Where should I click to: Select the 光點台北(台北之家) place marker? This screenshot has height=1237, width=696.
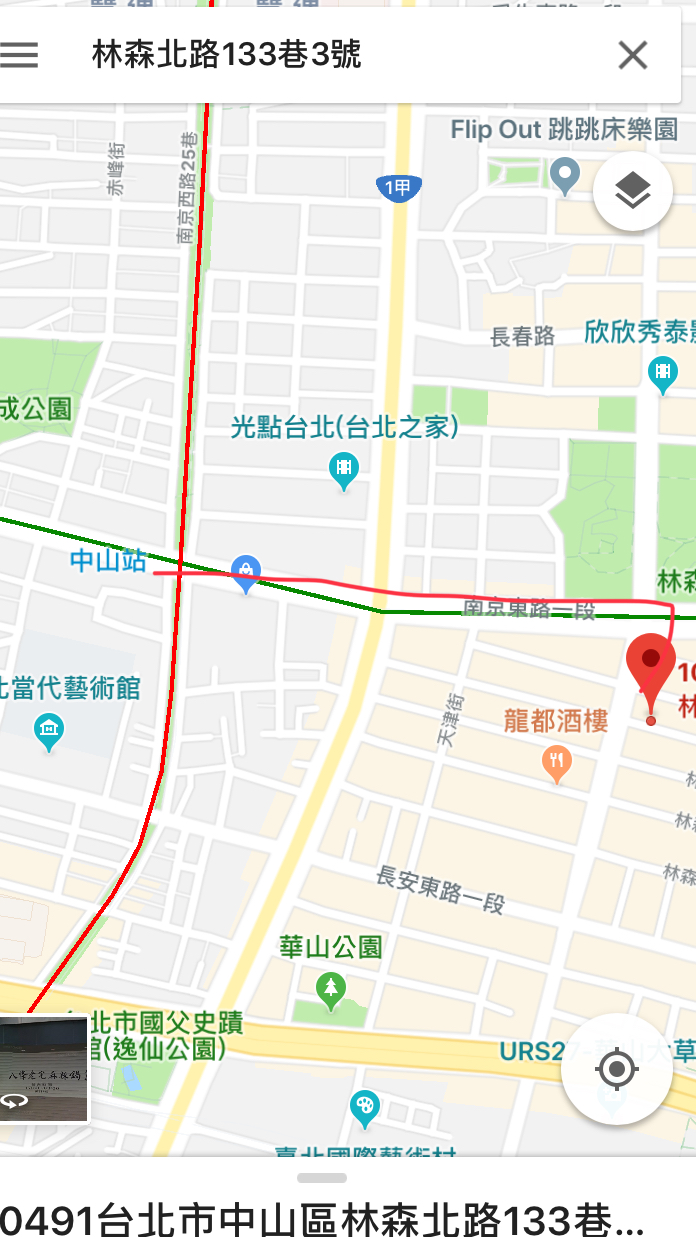pyautogui.click(x=344, y=468)
